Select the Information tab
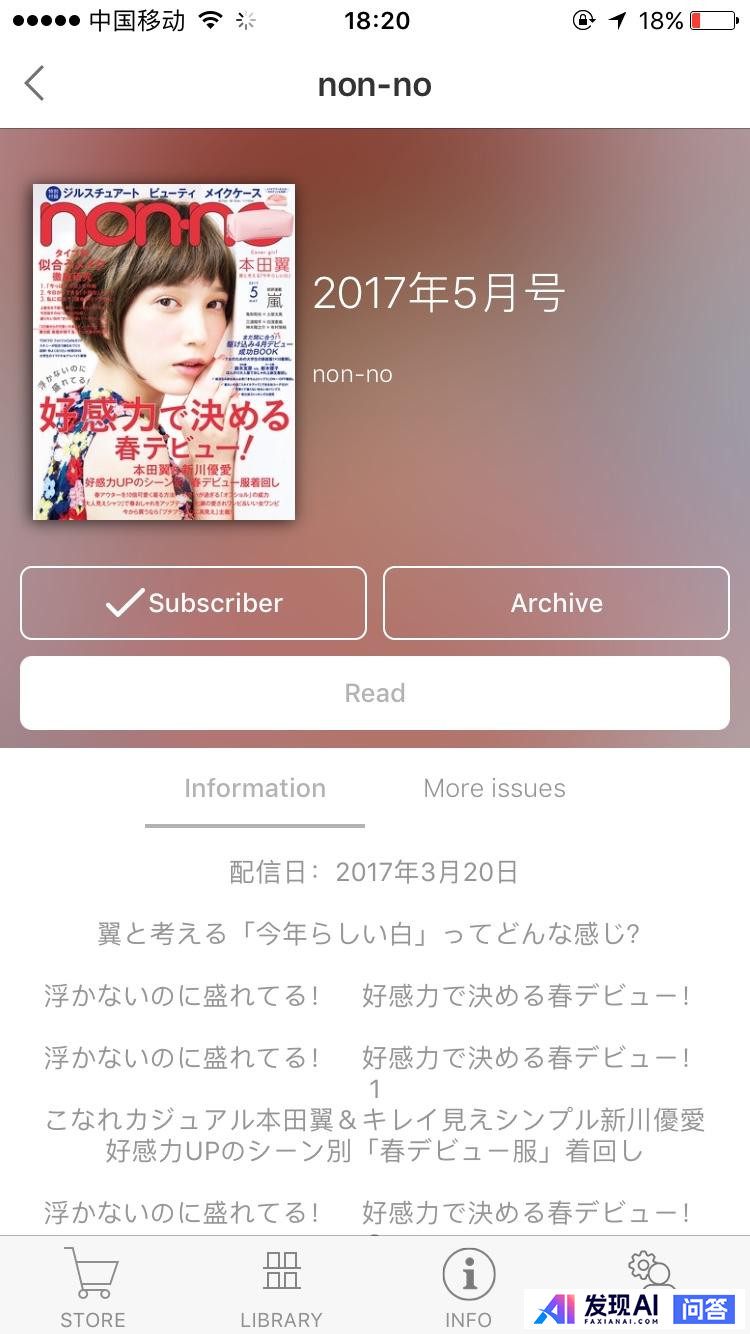 pos(255,788)
